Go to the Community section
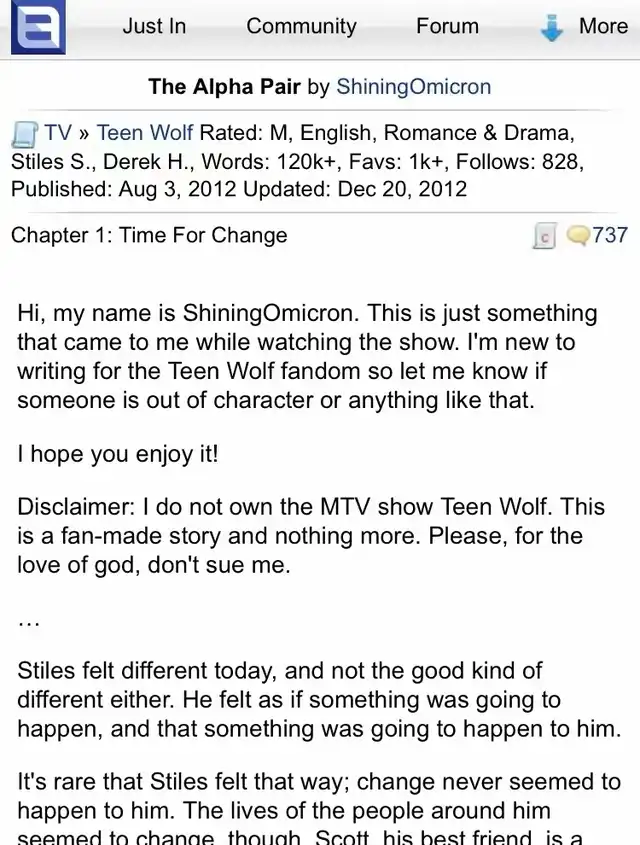 (301, 27)
